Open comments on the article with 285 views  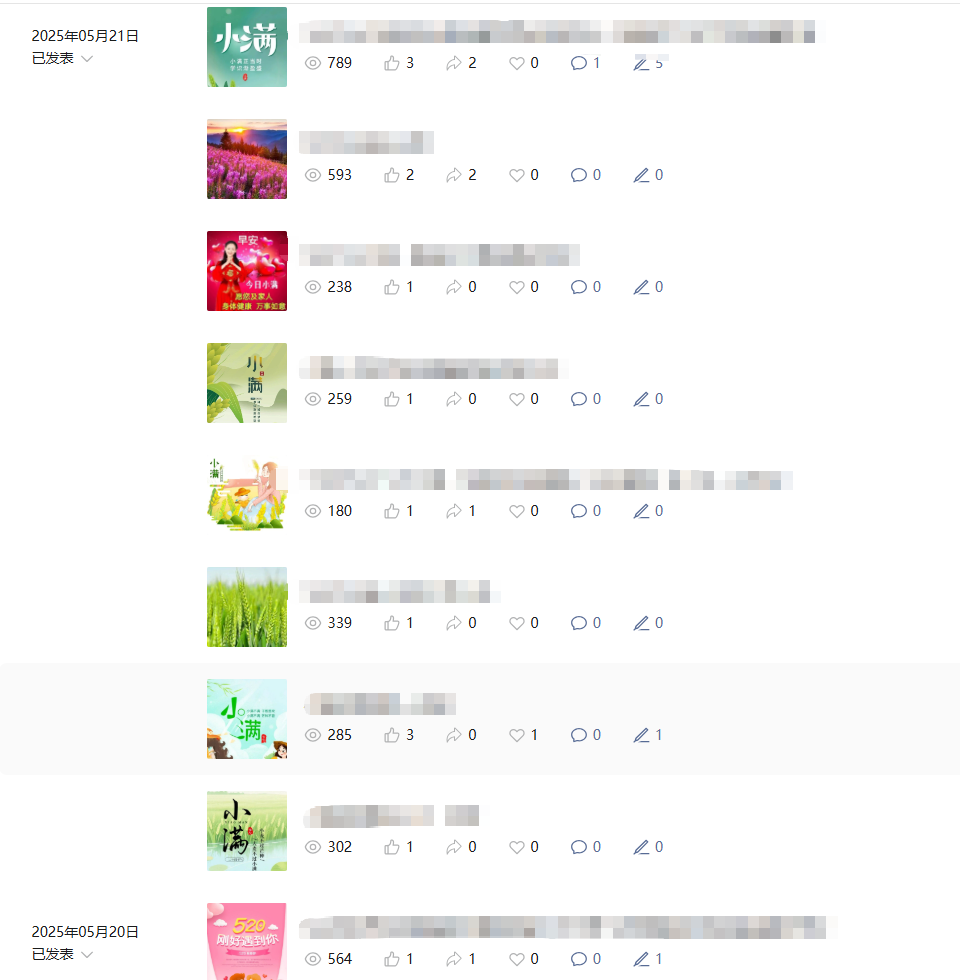click(579, 735)
